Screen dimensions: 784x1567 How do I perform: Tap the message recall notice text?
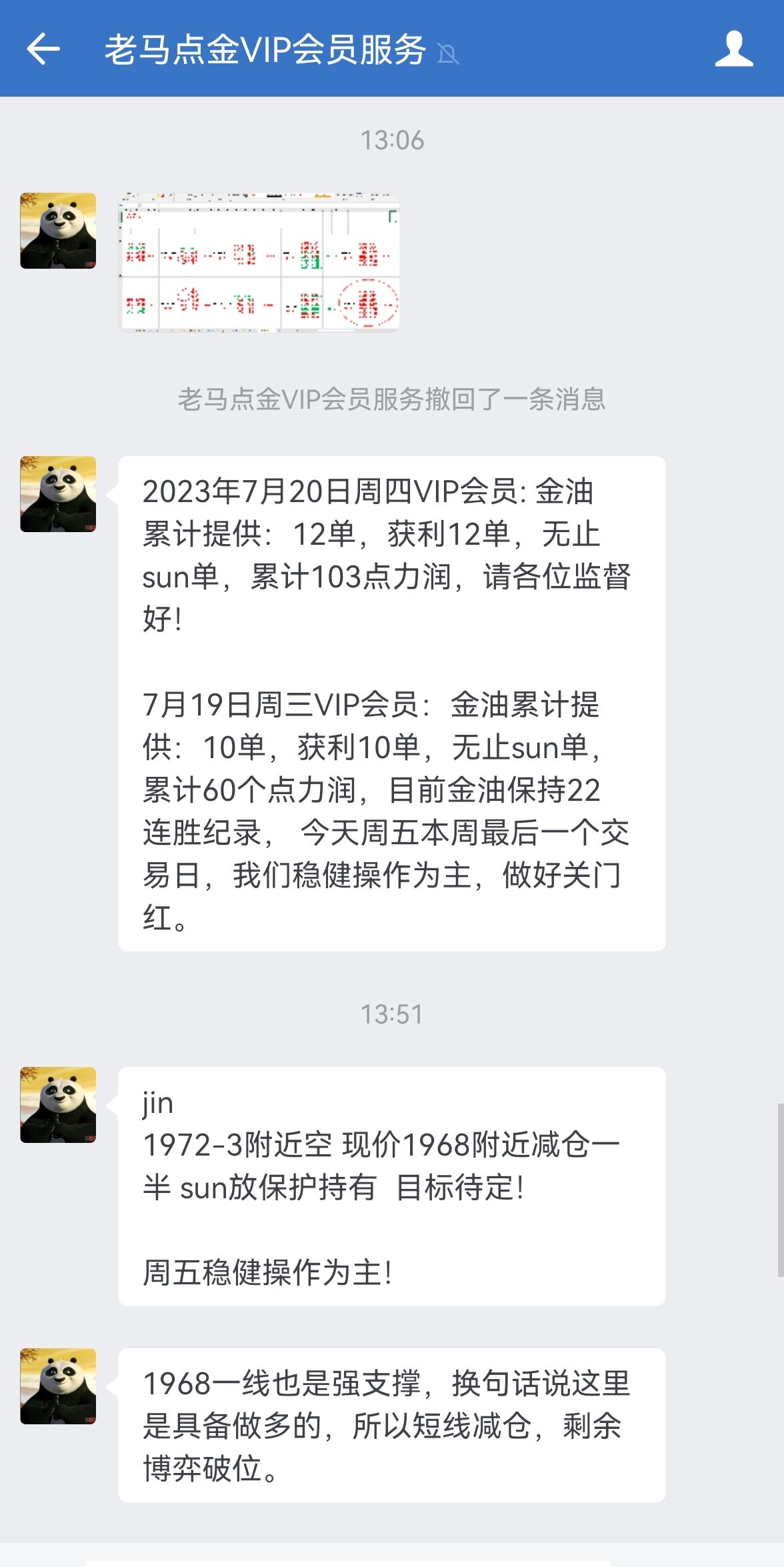pyautogui.click(x=392, y=399)
